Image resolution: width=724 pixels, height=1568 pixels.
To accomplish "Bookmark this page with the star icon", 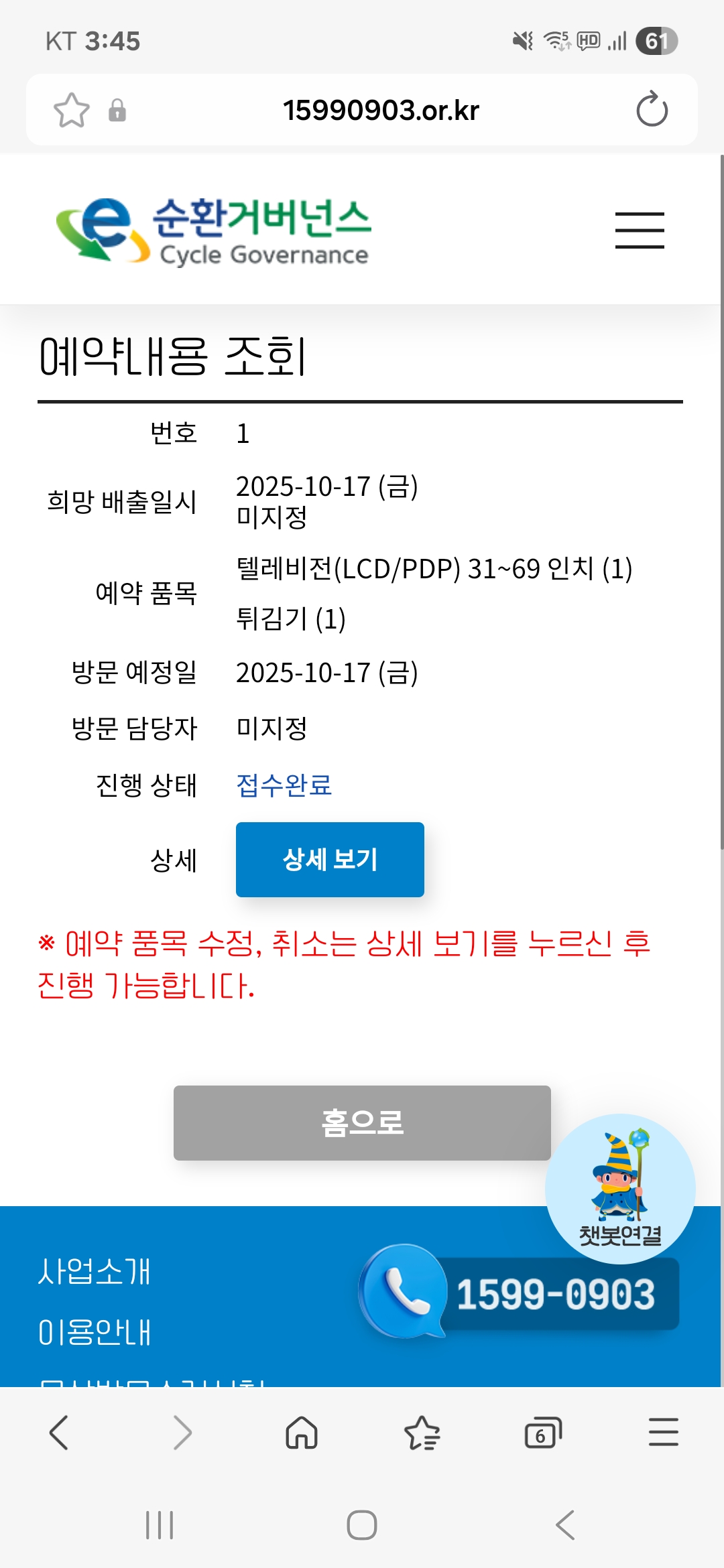I will [x=71, y=110].
